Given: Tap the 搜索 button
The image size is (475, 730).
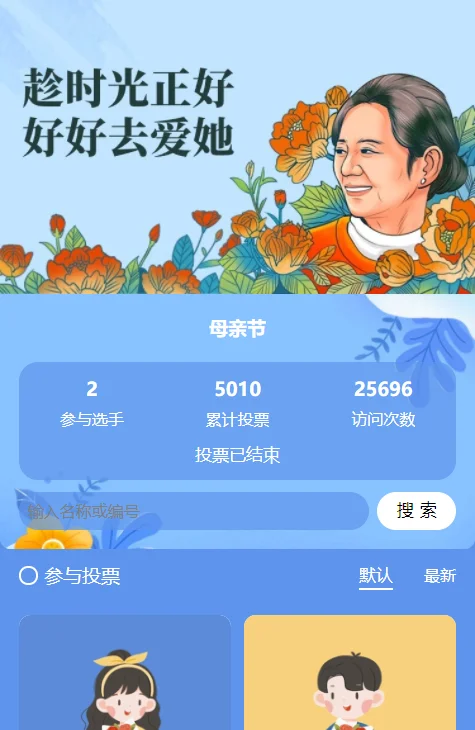Looking at the screenshot, I should tap(416, 511).
